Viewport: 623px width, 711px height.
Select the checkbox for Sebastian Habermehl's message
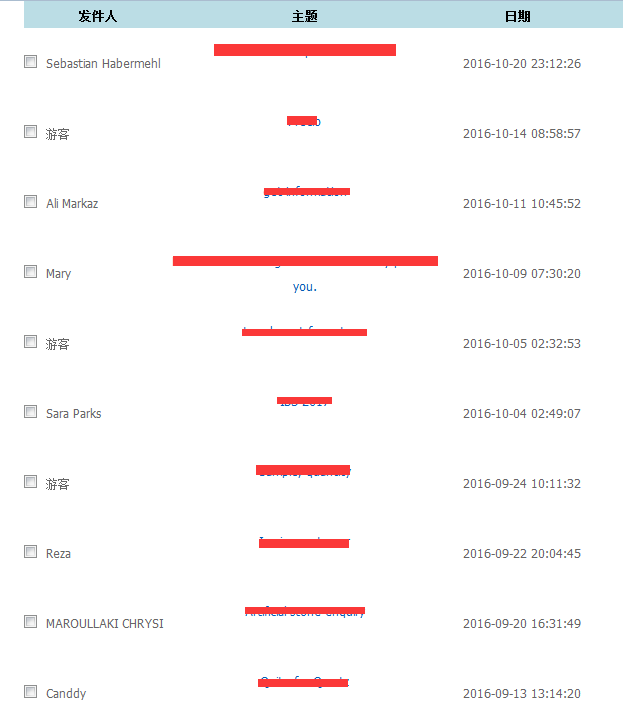pos(31,62)
